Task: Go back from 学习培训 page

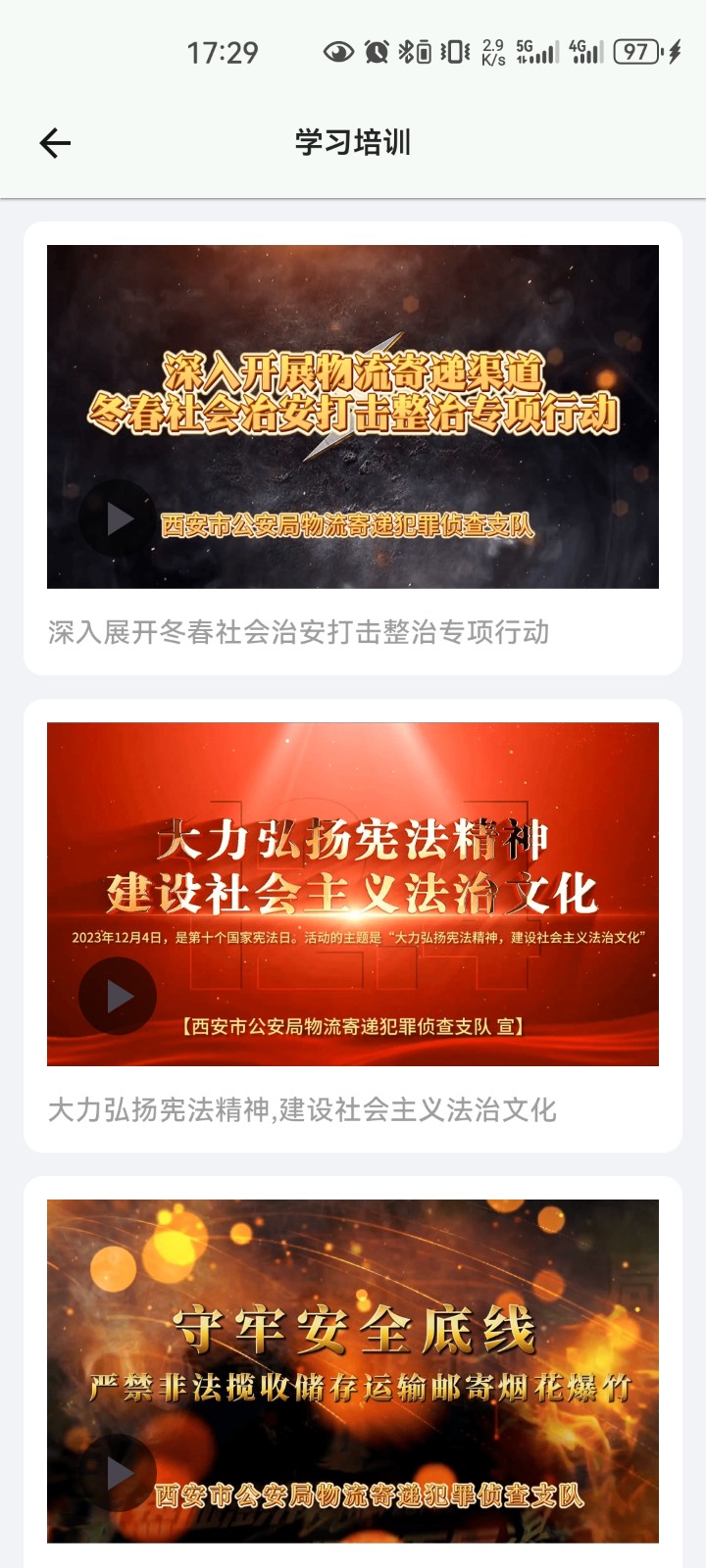Action: click(55, 143)
